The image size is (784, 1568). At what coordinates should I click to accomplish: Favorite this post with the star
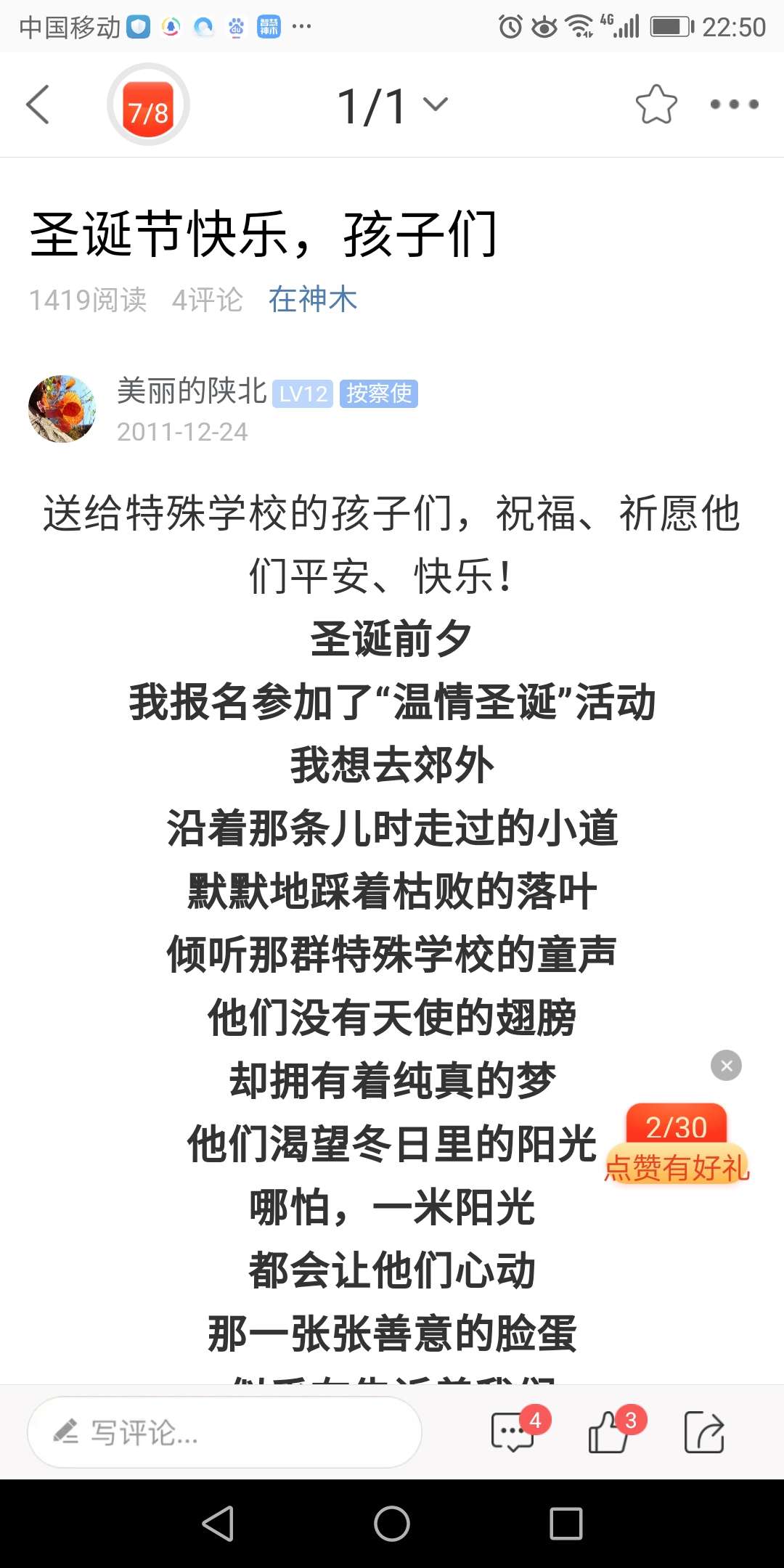click(x=656, y=105)
